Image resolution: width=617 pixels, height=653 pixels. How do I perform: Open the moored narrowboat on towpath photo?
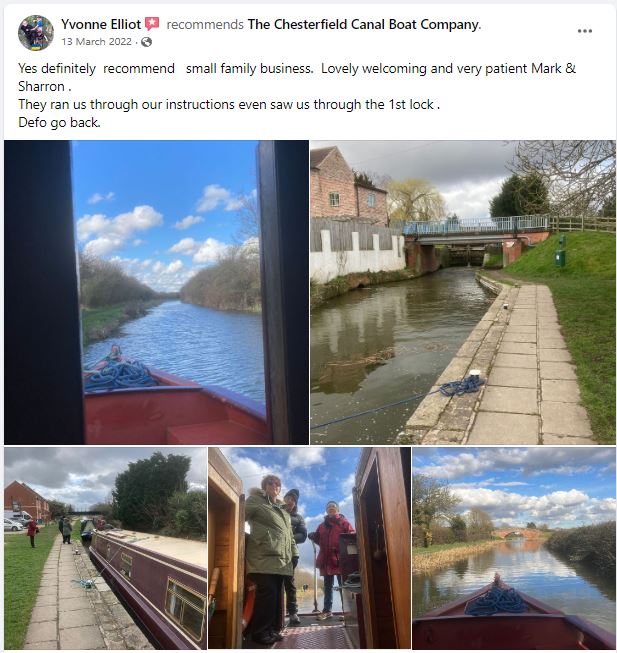tap(105, 548)
